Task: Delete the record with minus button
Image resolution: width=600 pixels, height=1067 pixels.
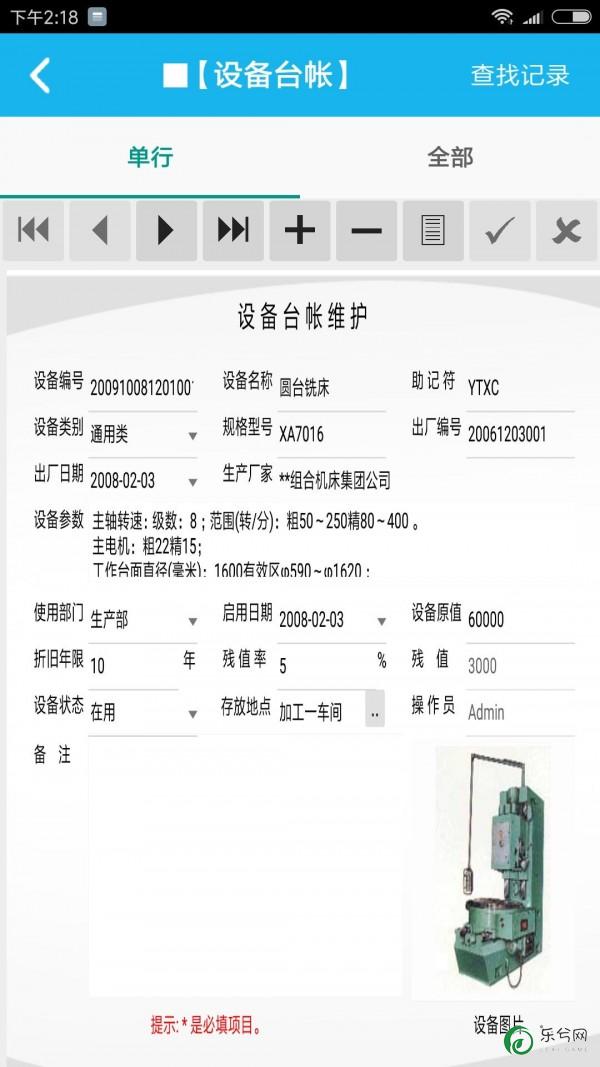Action: pyautogui.click(x=367, y=231)
